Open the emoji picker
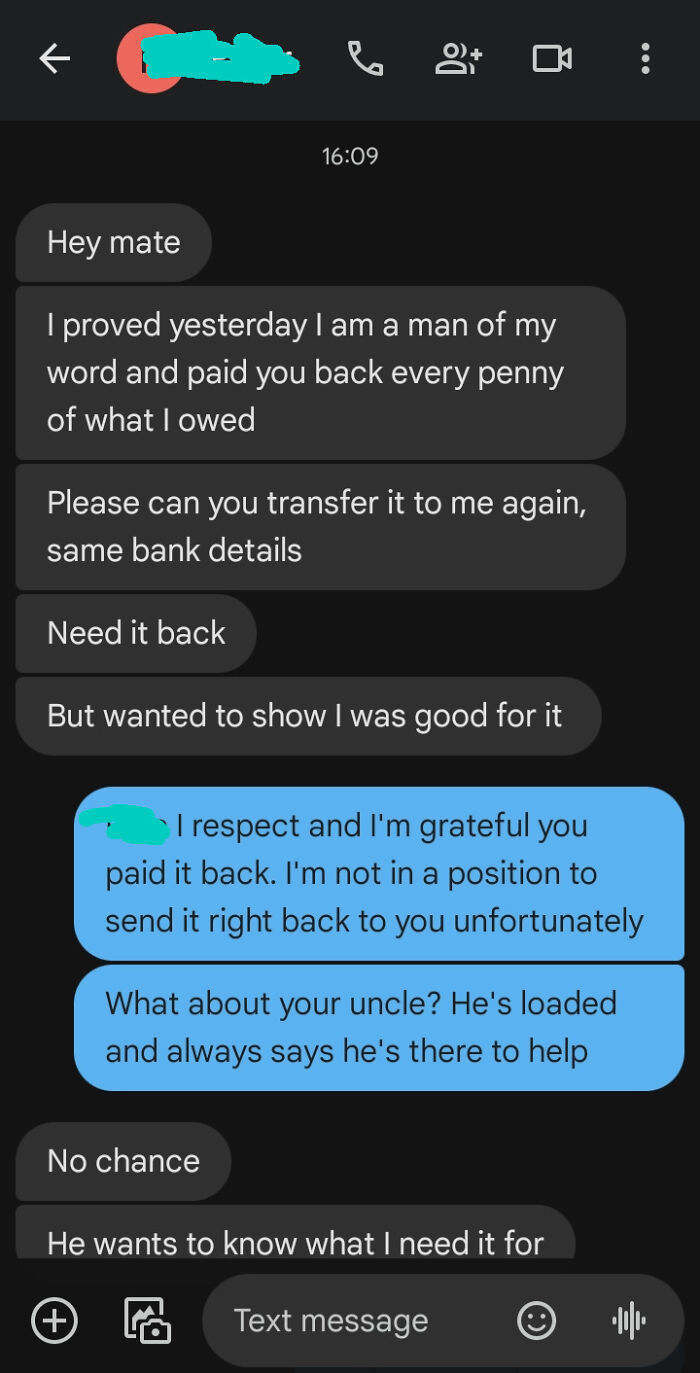The height and width of the screenshot is (1373, 700). tap(536, 1320)
